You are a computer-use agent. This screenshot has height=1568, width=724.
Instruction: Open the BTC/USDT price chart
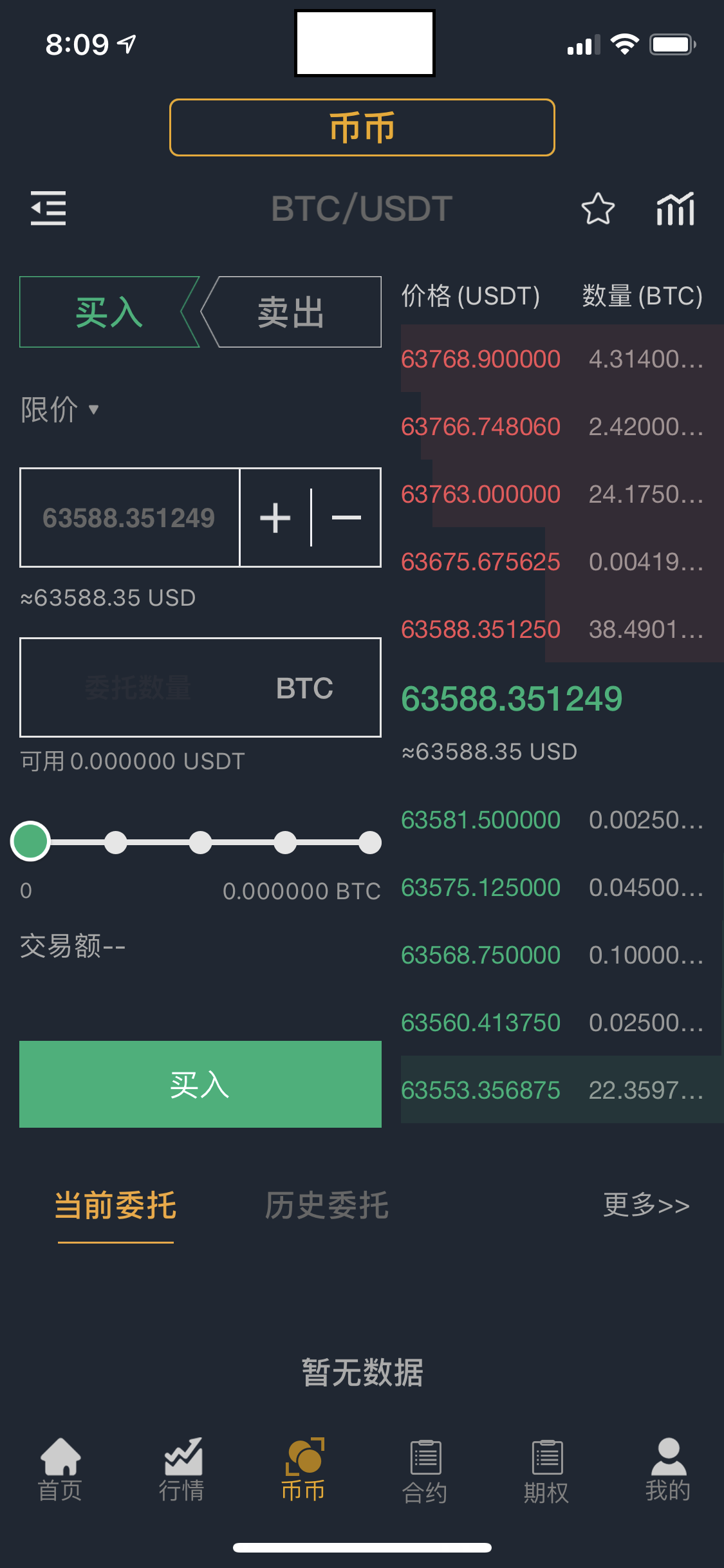tap(675, 209)
